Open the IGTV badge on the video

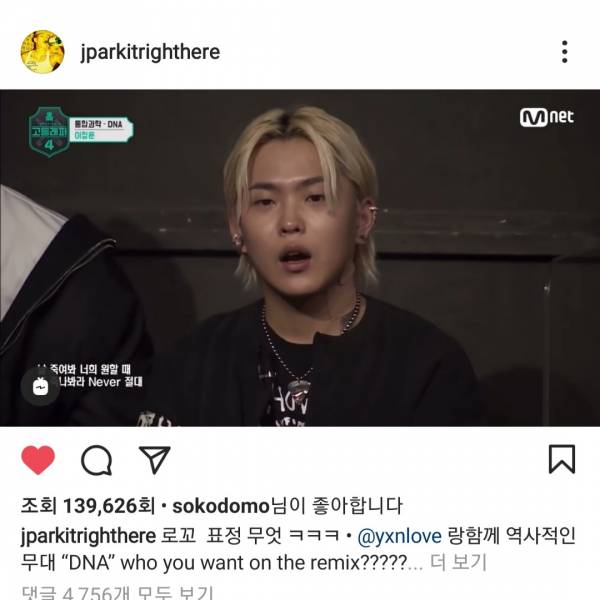(42, 387)
